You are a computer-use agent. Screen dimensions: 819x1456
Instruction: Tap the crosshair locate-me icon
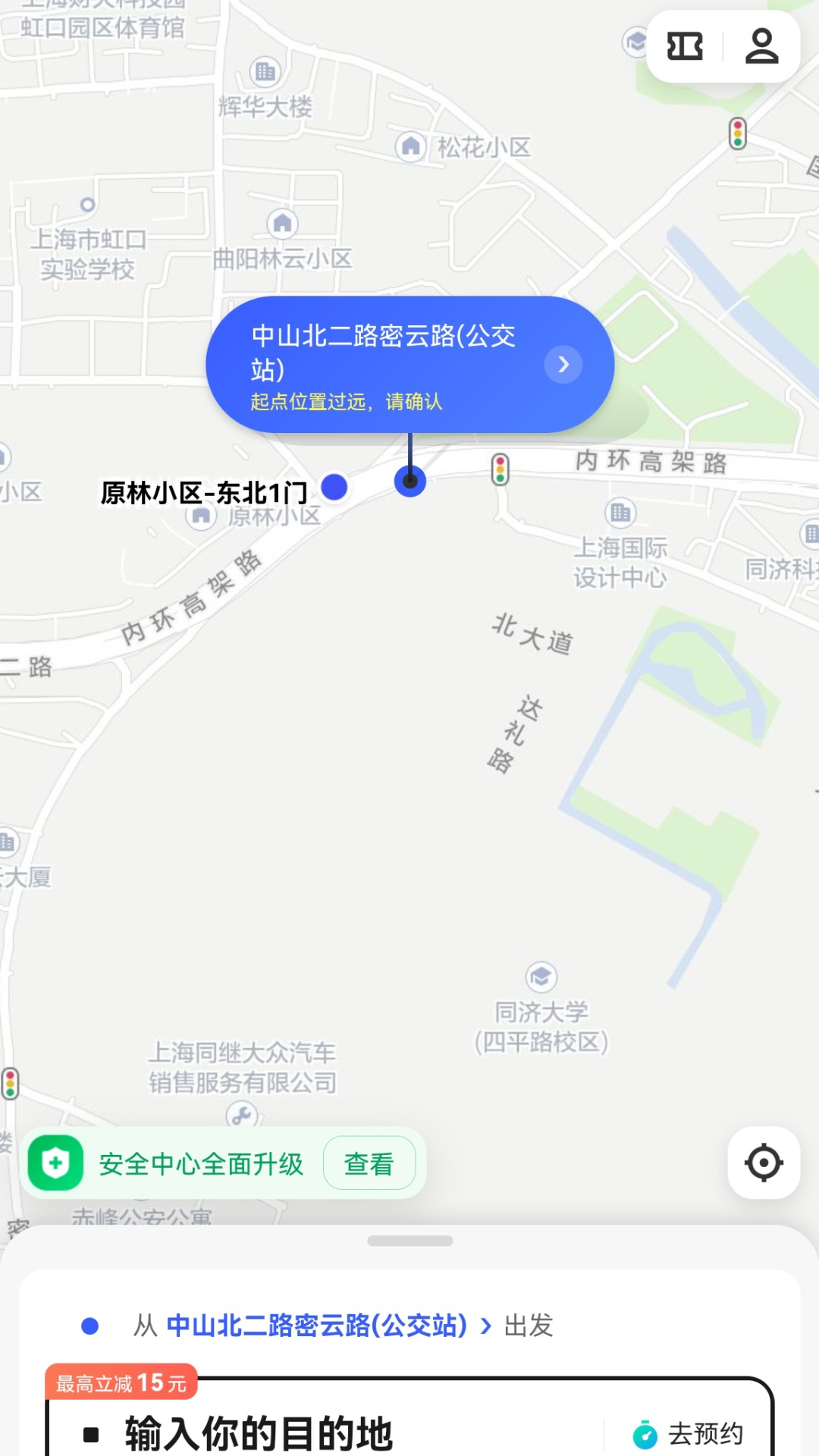pyautogui.click(x=762, y=1163)
